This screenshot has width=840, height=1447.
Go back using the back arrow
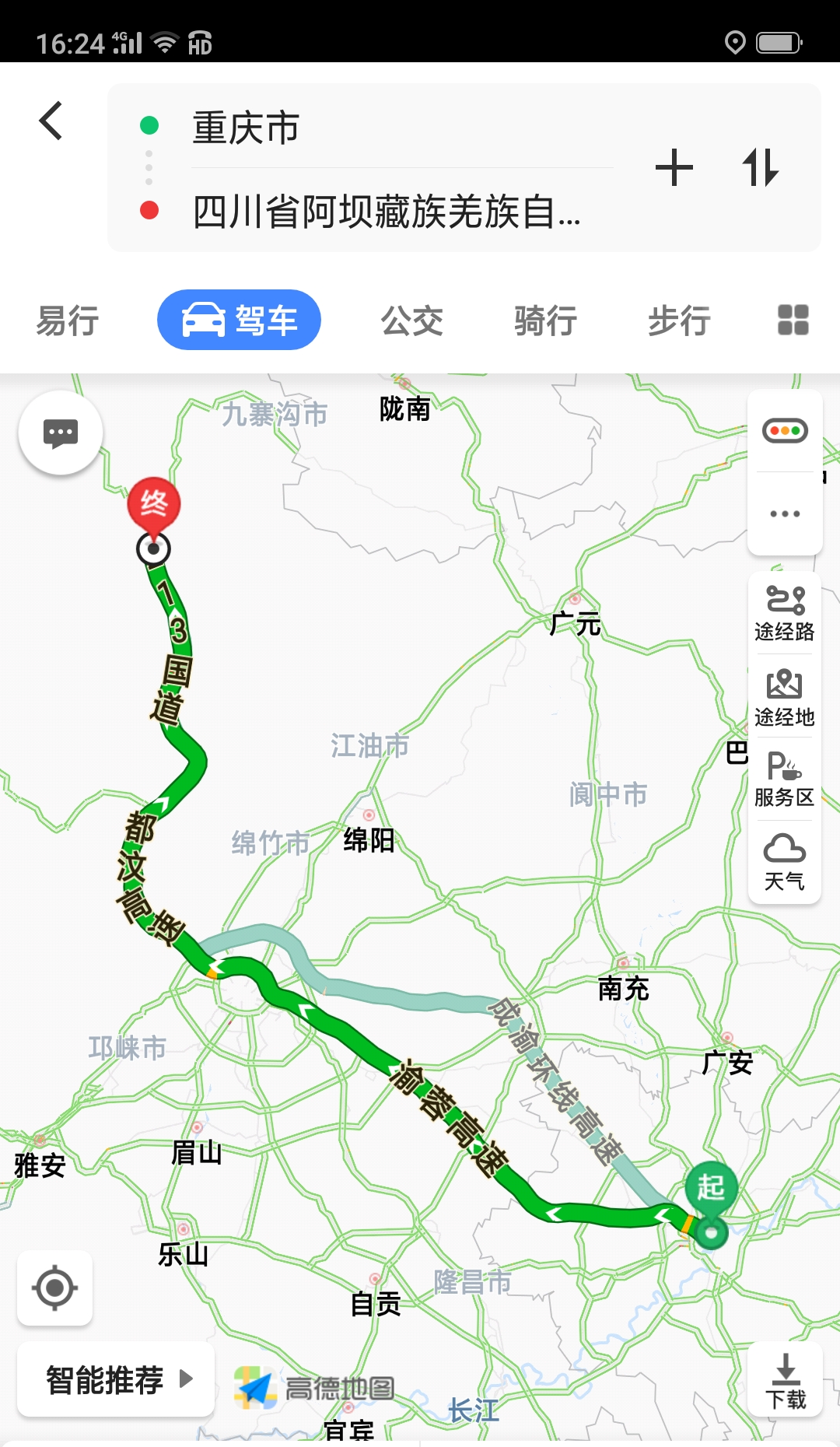pos(51,121)
